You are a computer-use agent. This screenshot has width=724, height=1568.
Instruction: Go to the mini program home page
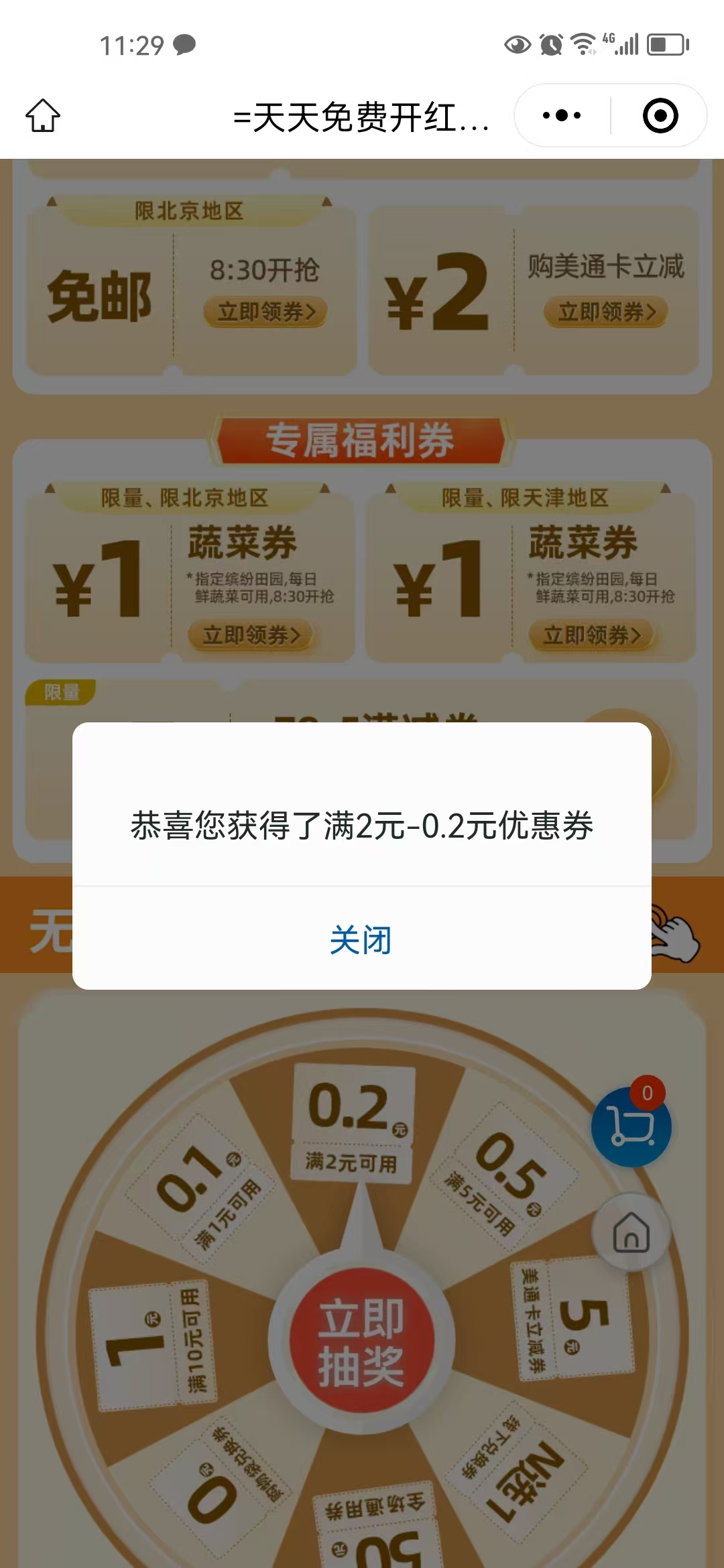coord(43,116)
